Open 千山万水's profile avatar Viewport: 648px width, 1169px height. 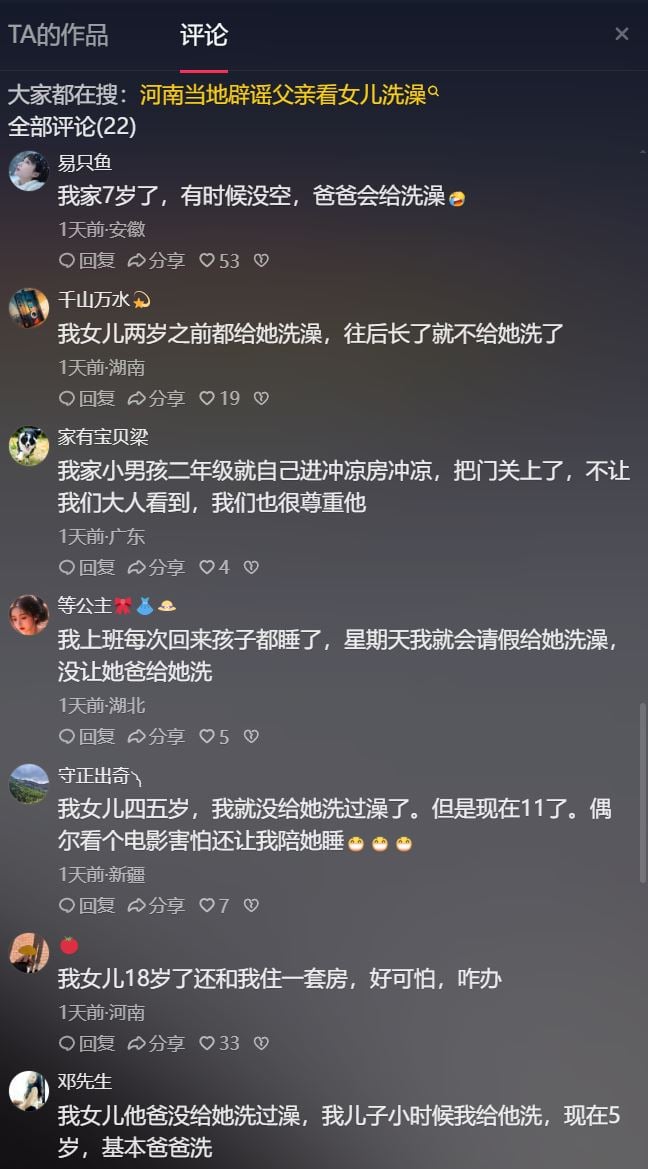point(29,308)
